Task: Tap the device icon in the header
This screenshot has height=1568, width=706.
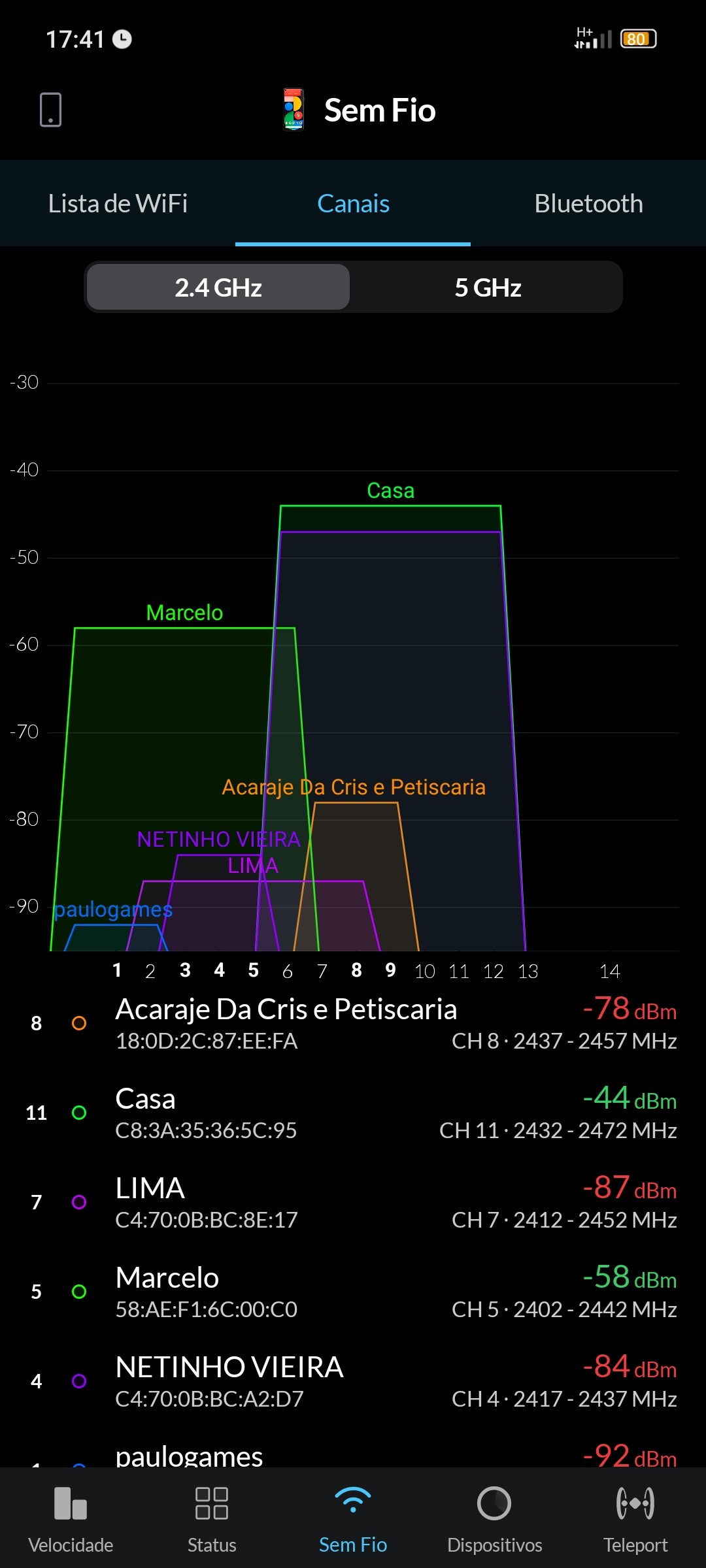Action: pos(50,110)
